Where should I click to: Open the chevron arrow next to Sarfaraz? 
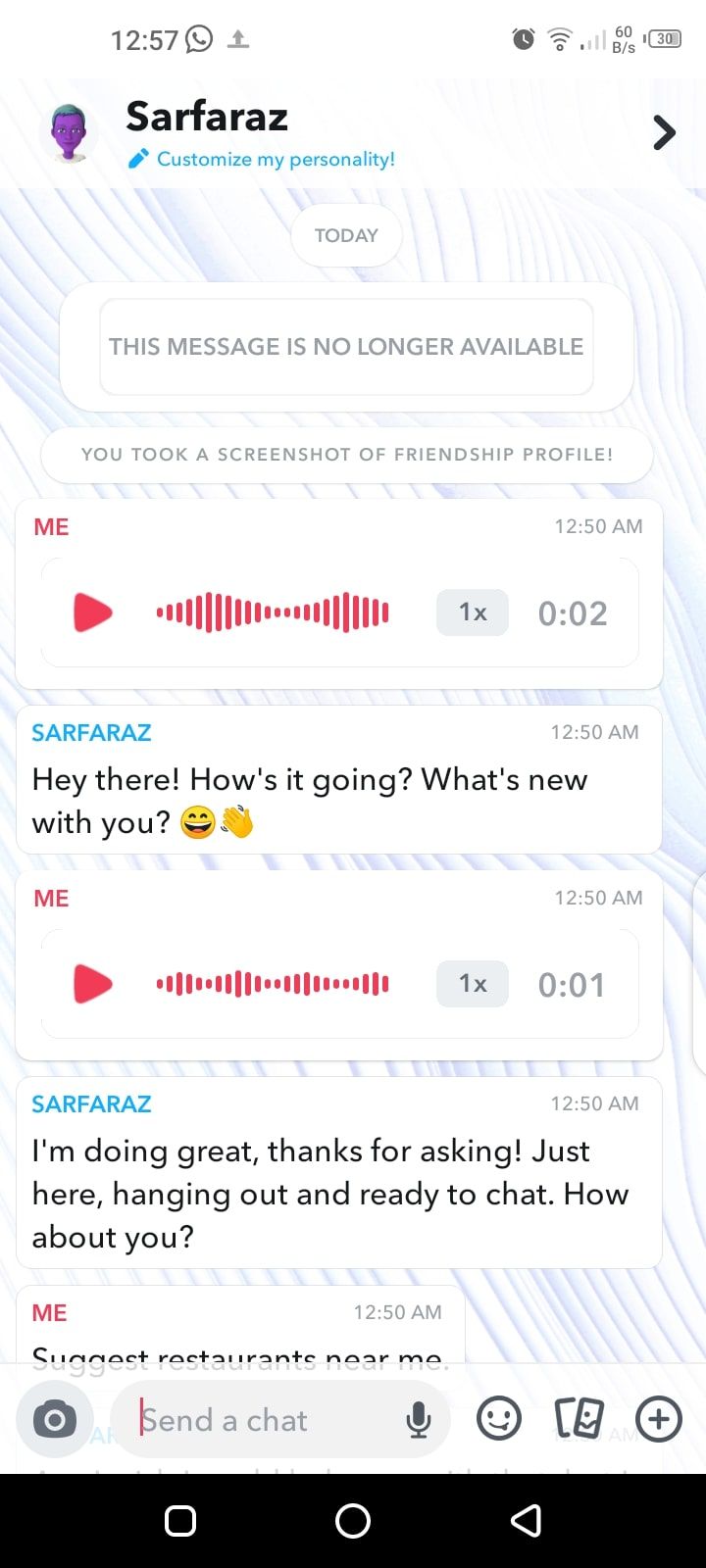coord(664,132)
